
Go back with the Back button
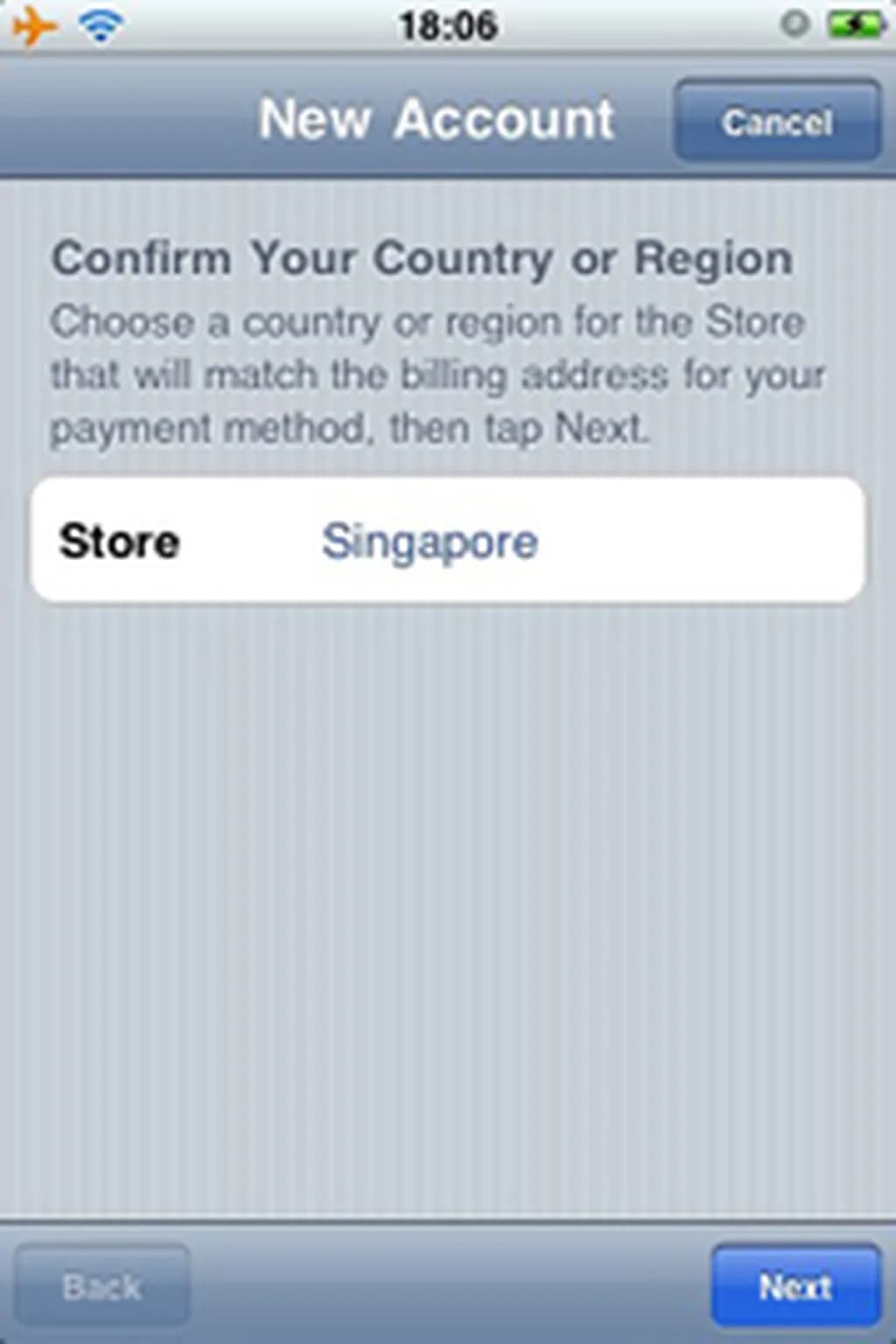[x=101, y=1285]
